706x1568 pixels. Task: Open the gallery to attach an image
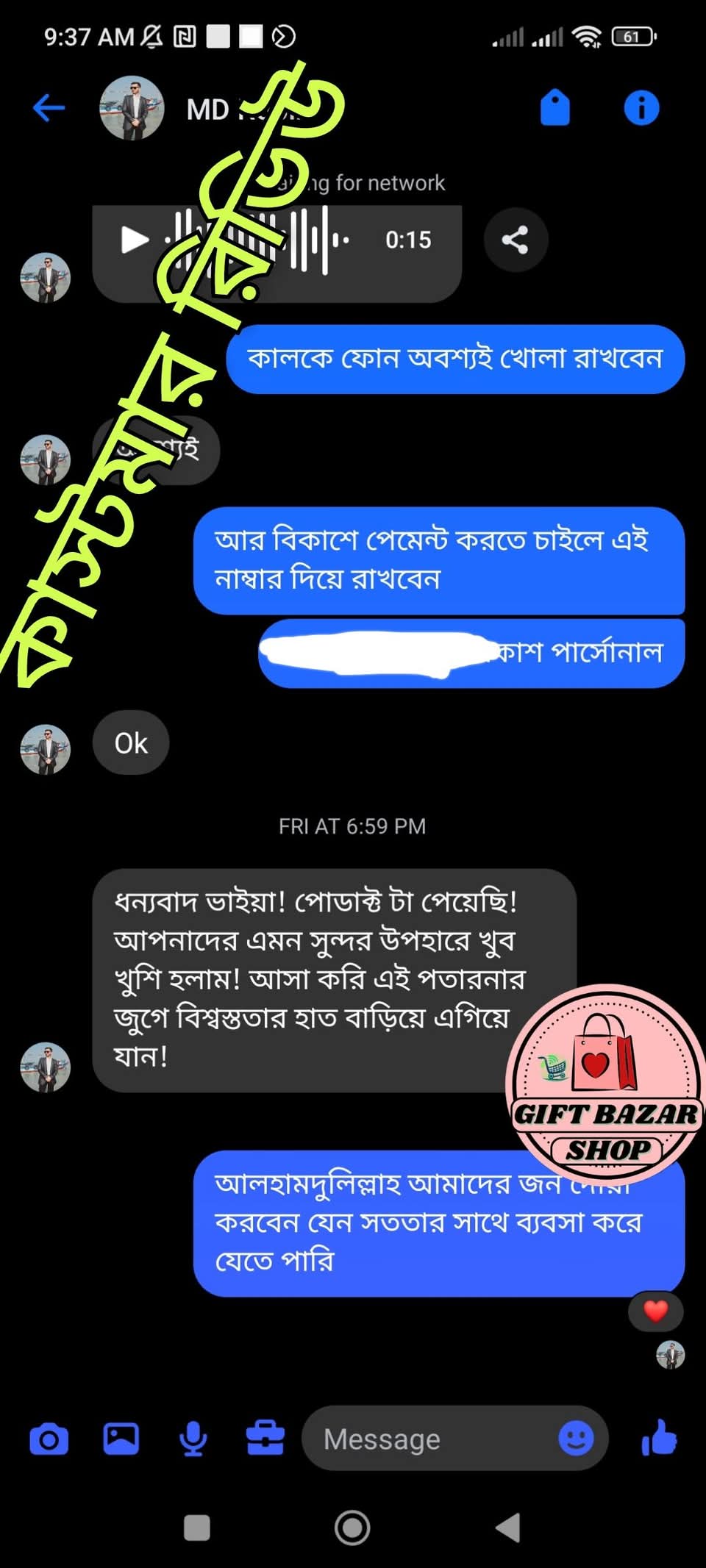(x=121, y=1439)
